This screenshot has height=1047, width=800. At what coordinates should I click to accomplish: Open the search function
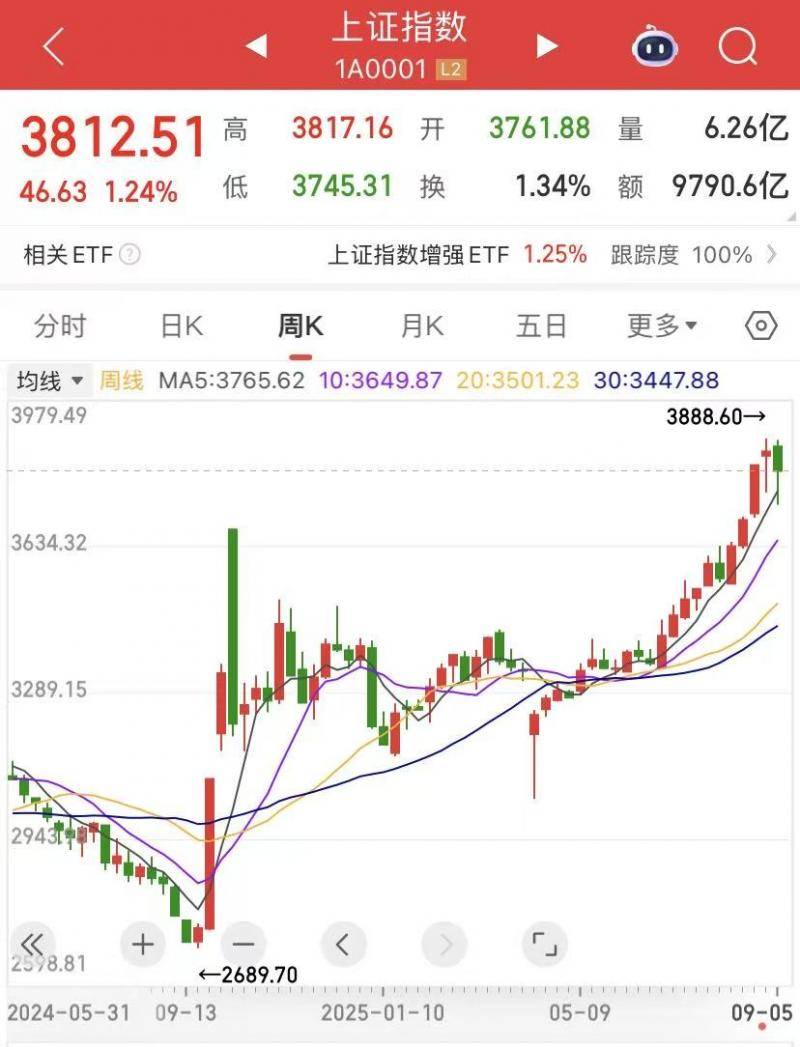coord(736,45)
